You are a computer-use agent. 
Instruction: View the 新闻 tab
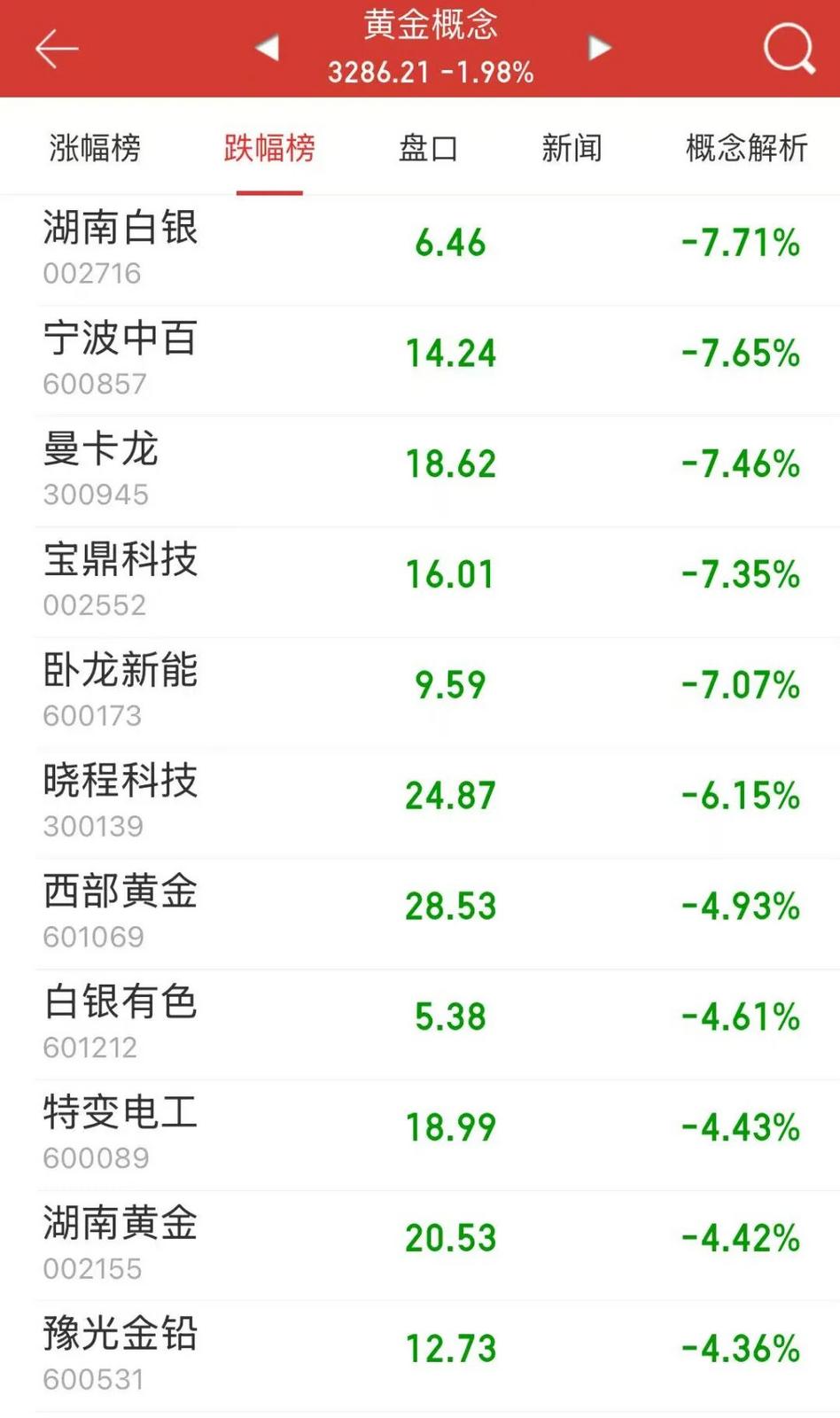point(572,148)
